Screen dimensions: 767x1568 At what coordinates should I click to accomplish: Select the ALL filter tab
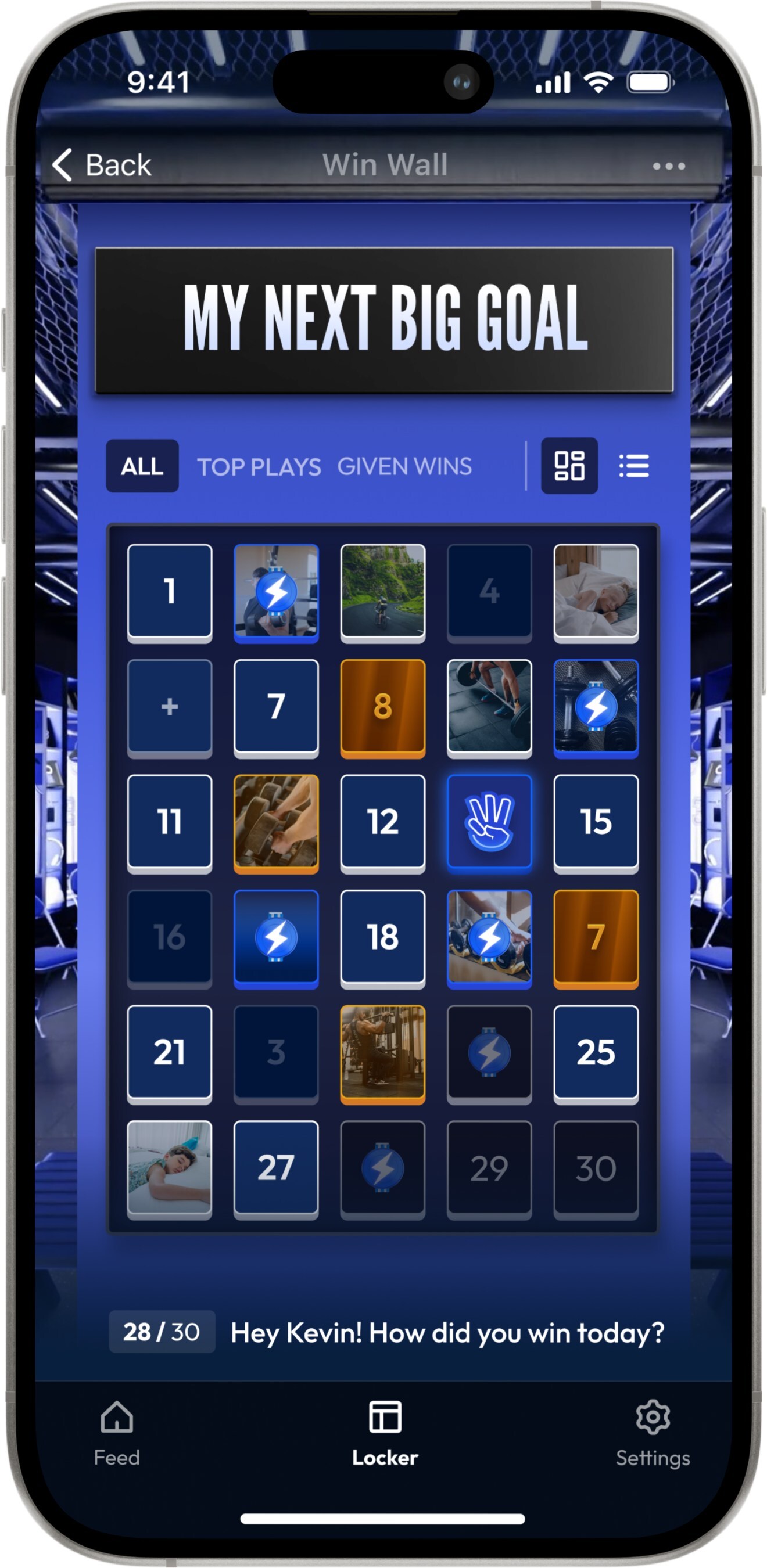coord(142,466)
